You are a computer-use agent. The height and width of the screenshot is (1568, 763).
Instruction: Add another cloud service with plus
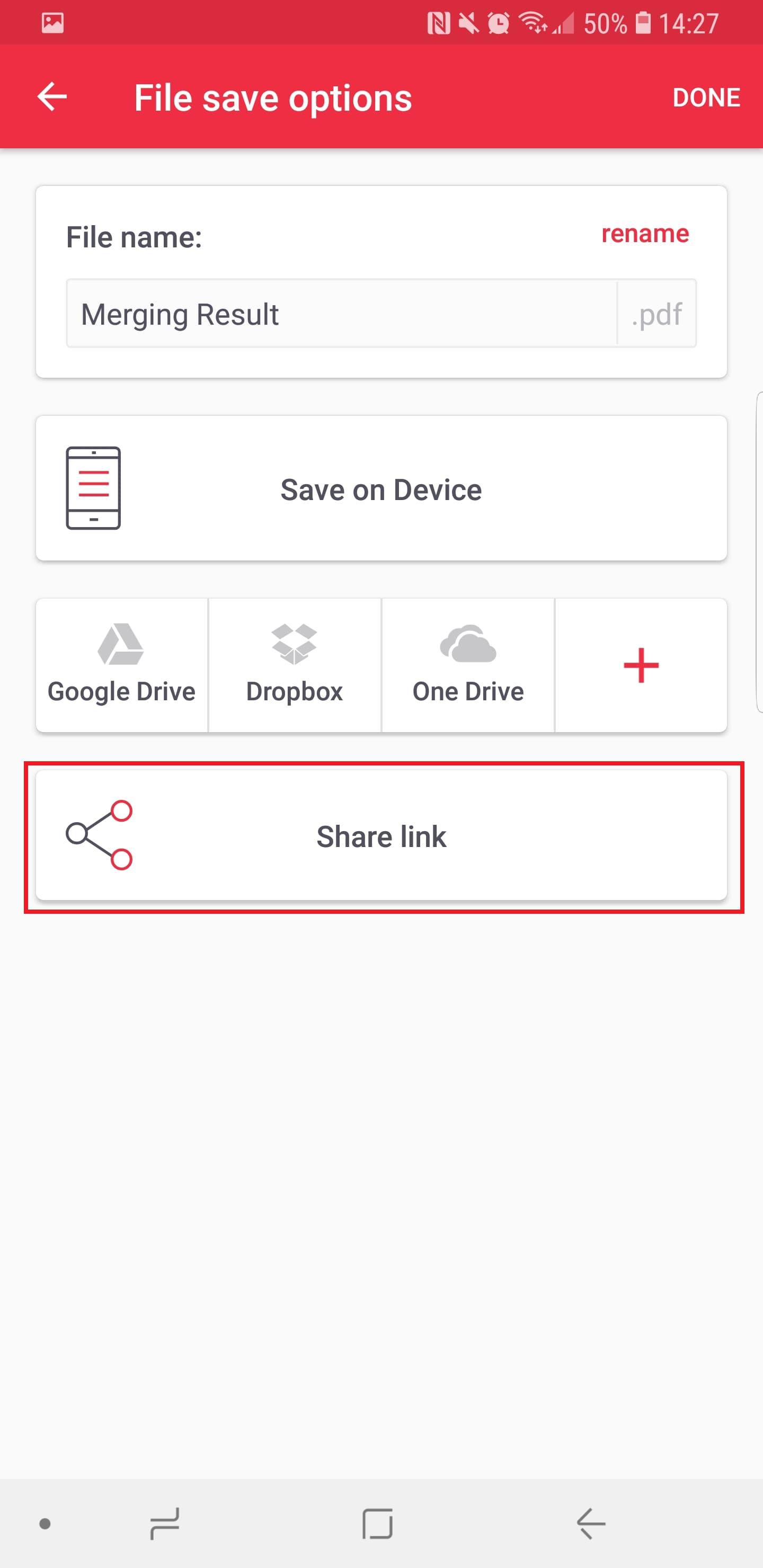pos(641,665)
